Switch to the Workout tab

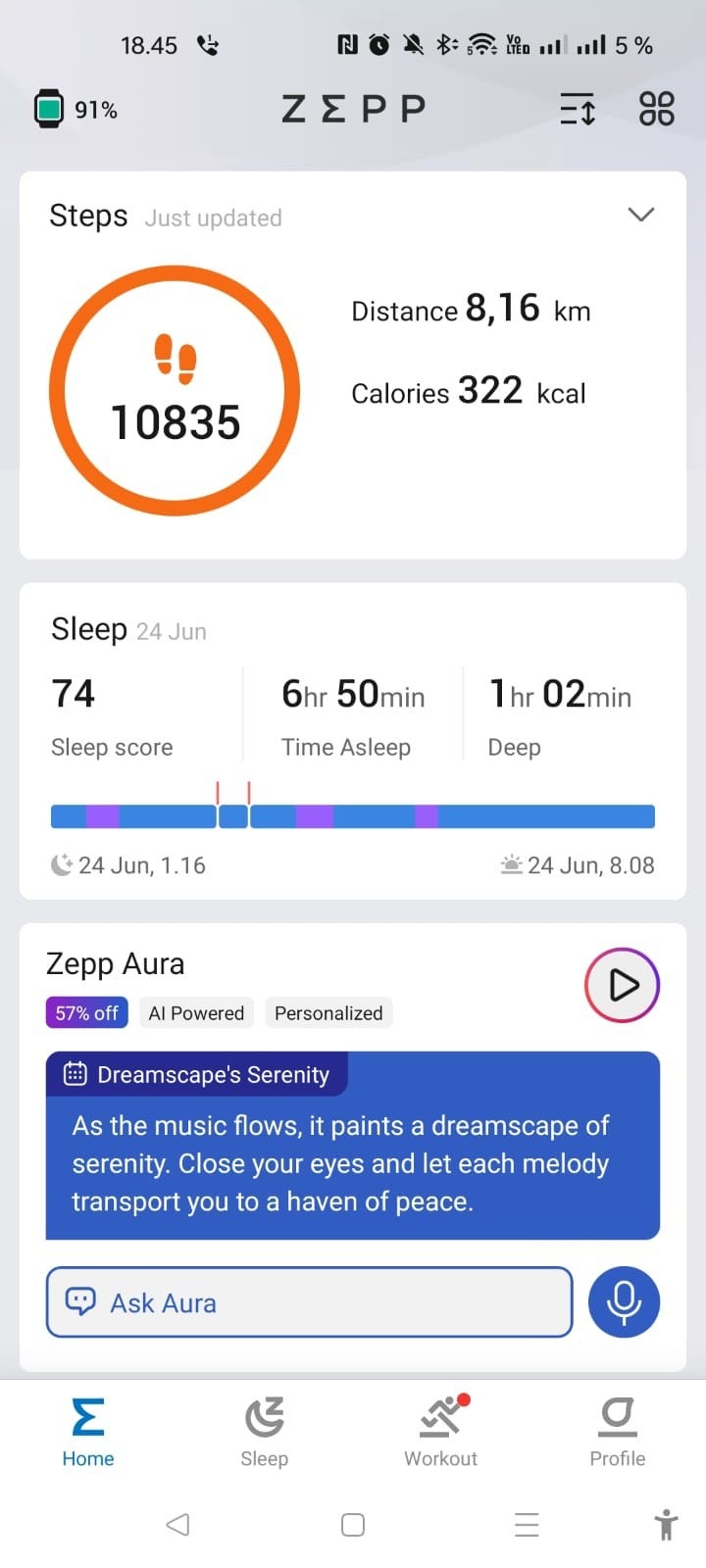click(441, 1432)
